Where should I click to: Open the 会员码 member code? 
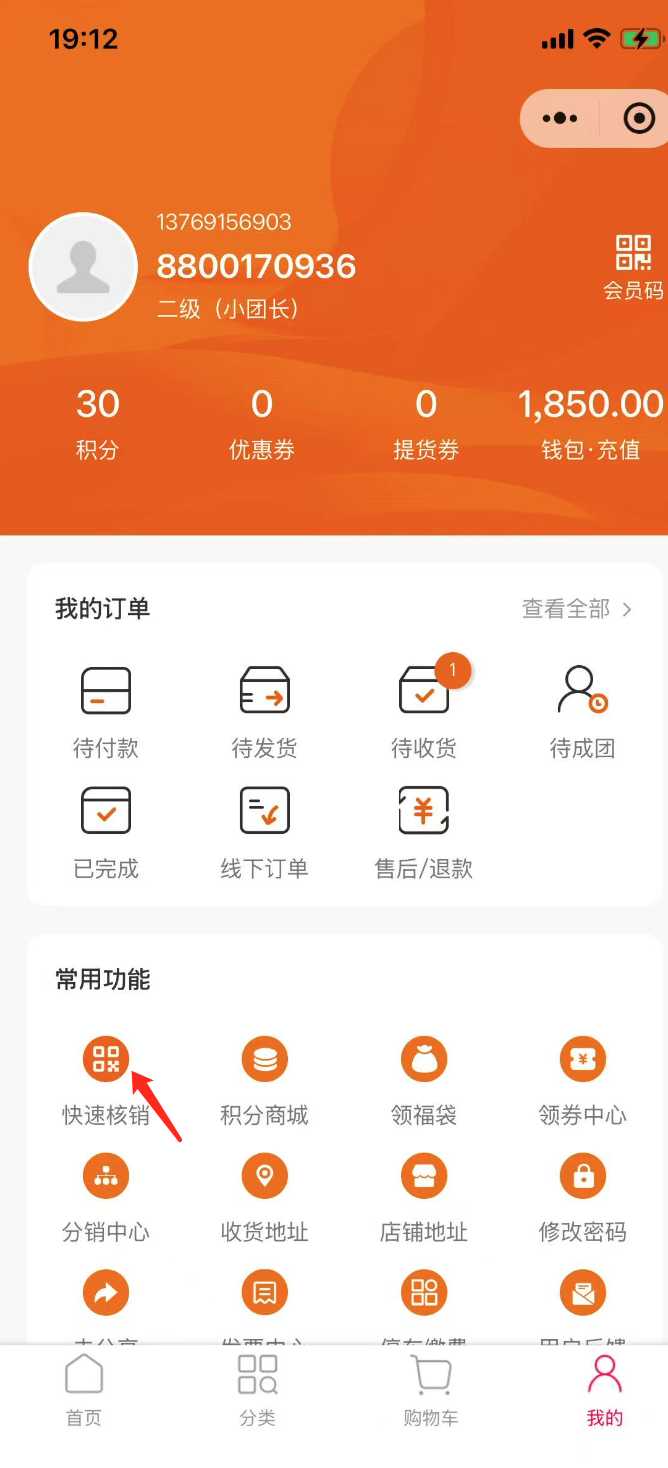[x=633, y=267]
